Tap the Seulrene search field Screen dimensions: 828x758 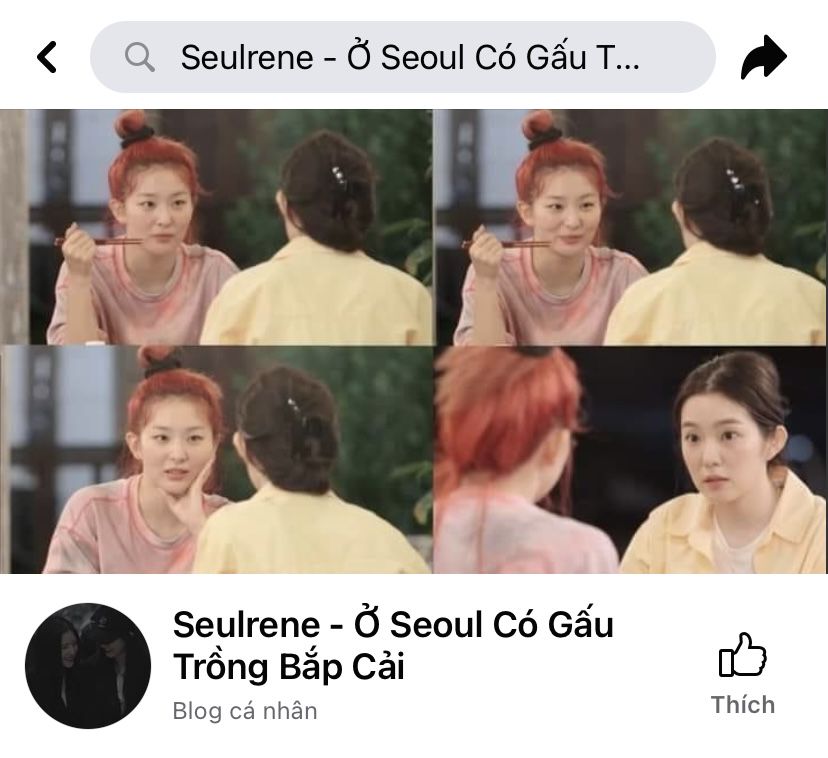pos(403,58)
